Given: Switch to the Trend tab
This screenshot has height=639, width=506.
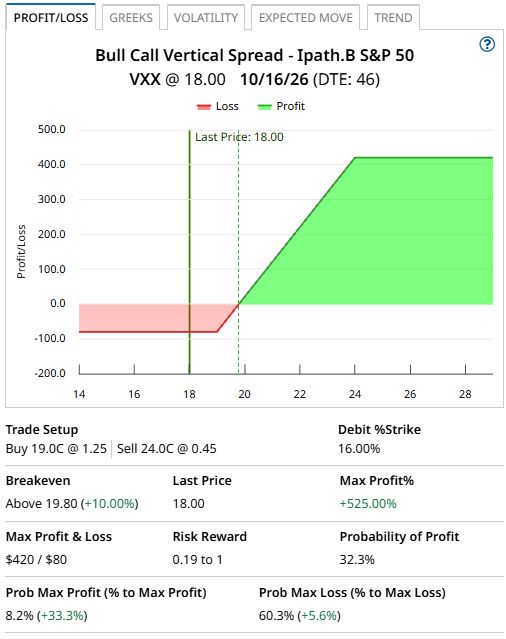Looking at the screenshot, I should click(x=393, y=17).
